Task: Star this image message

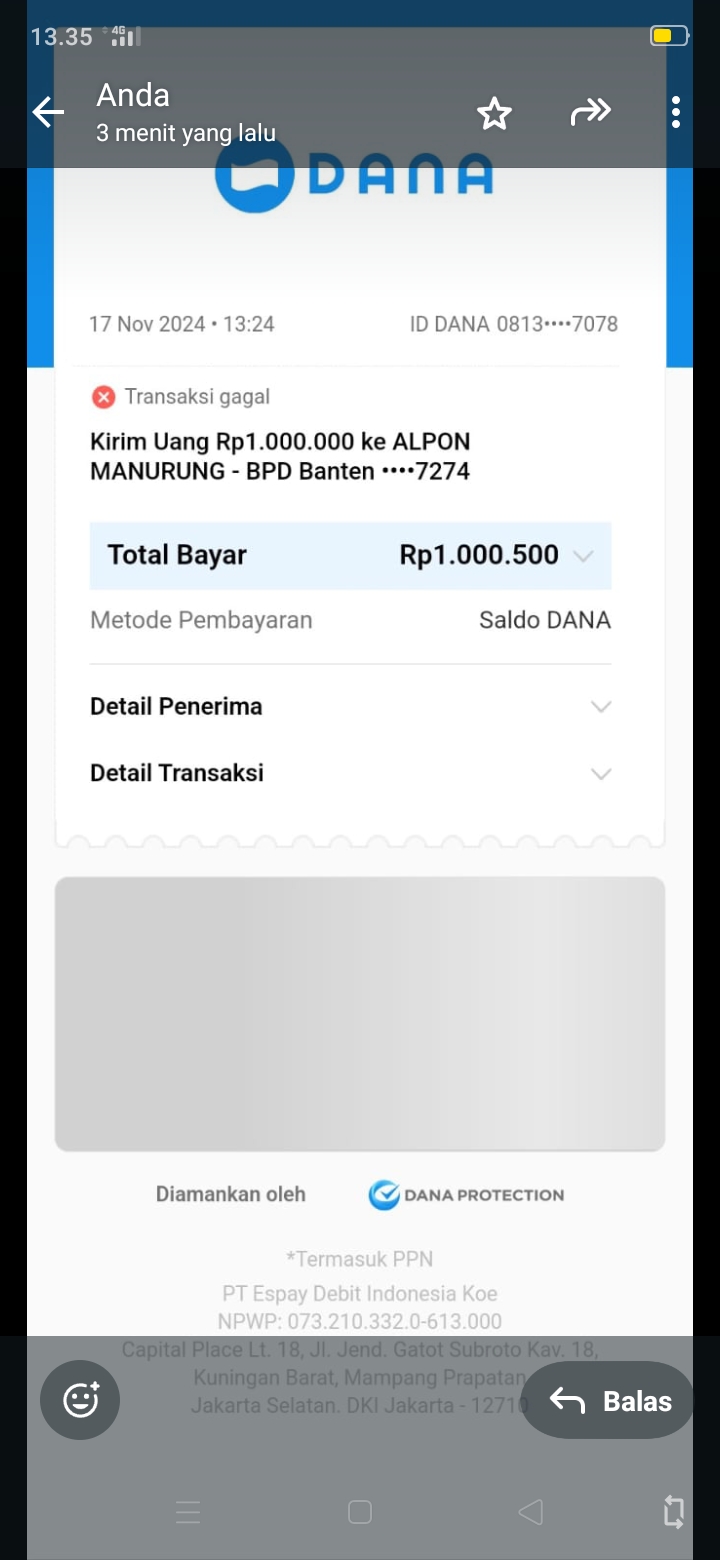Action: tap(494, 114)
